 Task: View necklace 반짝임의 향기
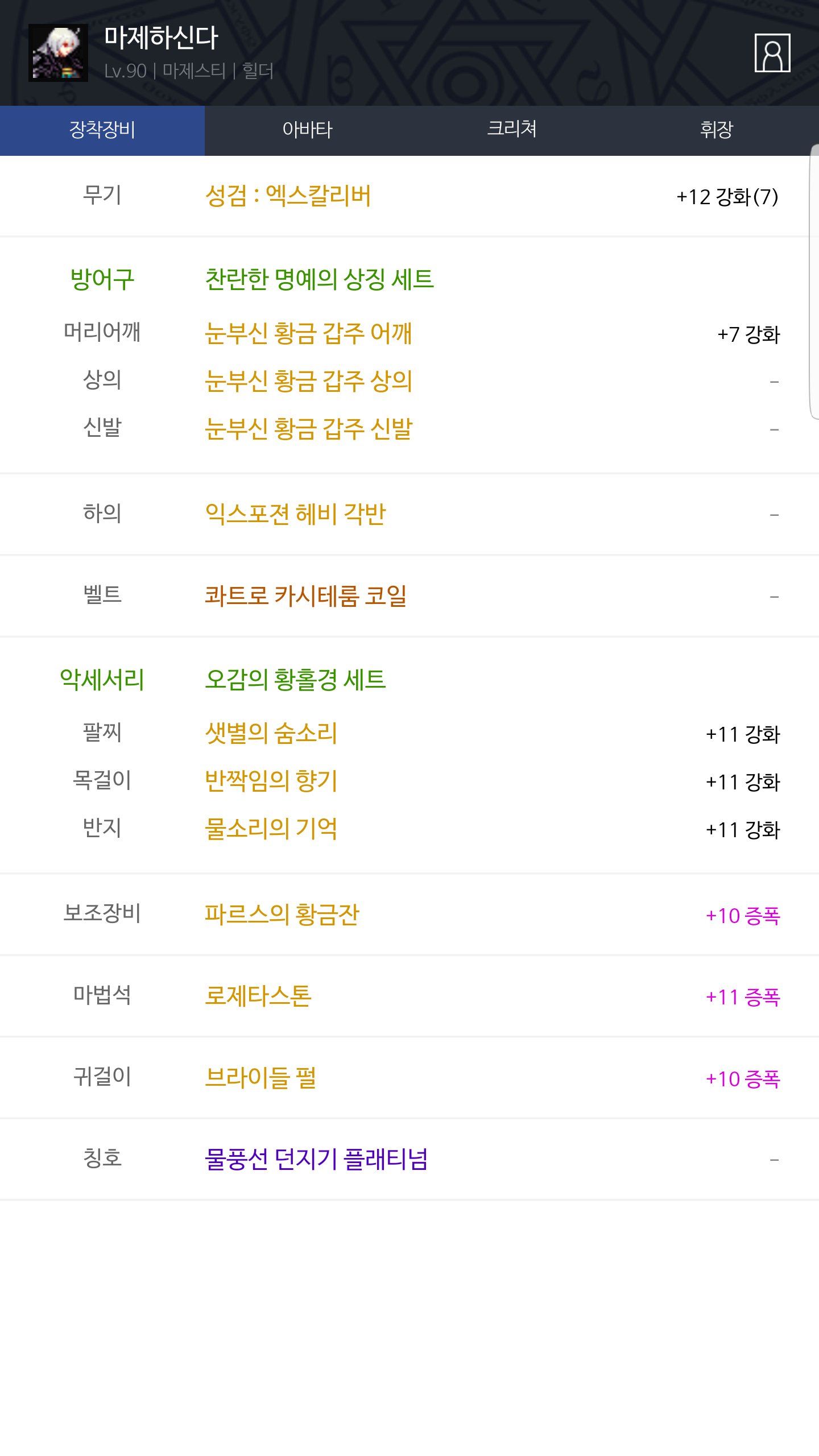(x=271, y=781)
